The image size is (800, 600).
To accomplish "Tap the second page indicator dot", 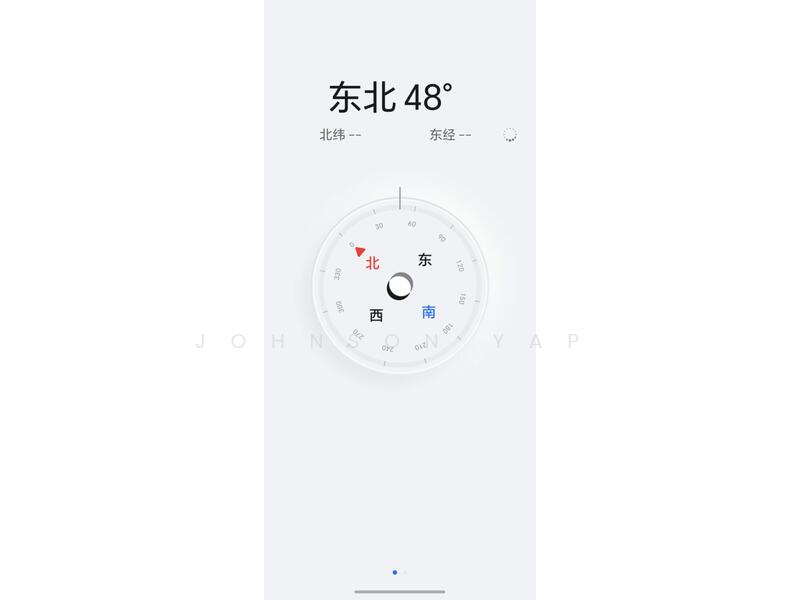I will [x=405, y=572].
